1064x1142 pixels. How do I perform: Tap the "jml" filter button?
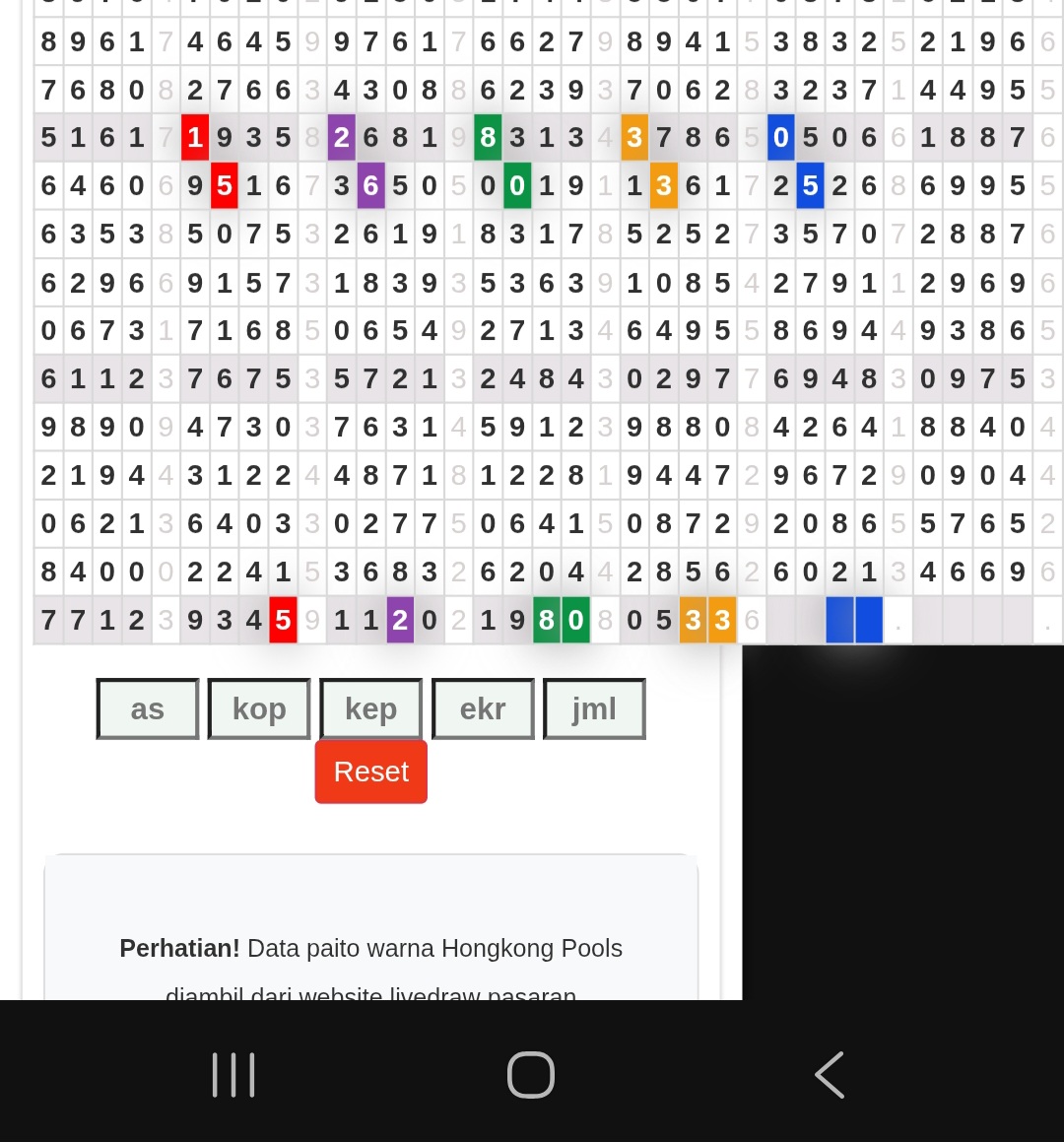[x=594, y=708]
